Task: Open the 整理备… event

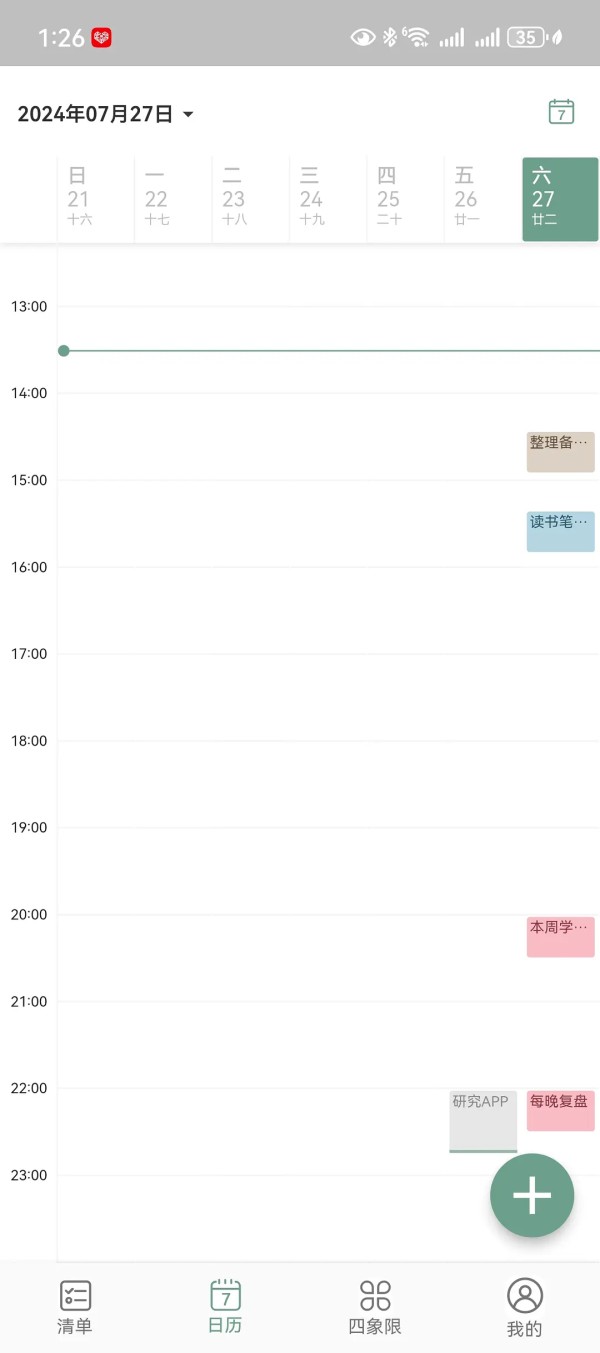Action: pos(561,452)
